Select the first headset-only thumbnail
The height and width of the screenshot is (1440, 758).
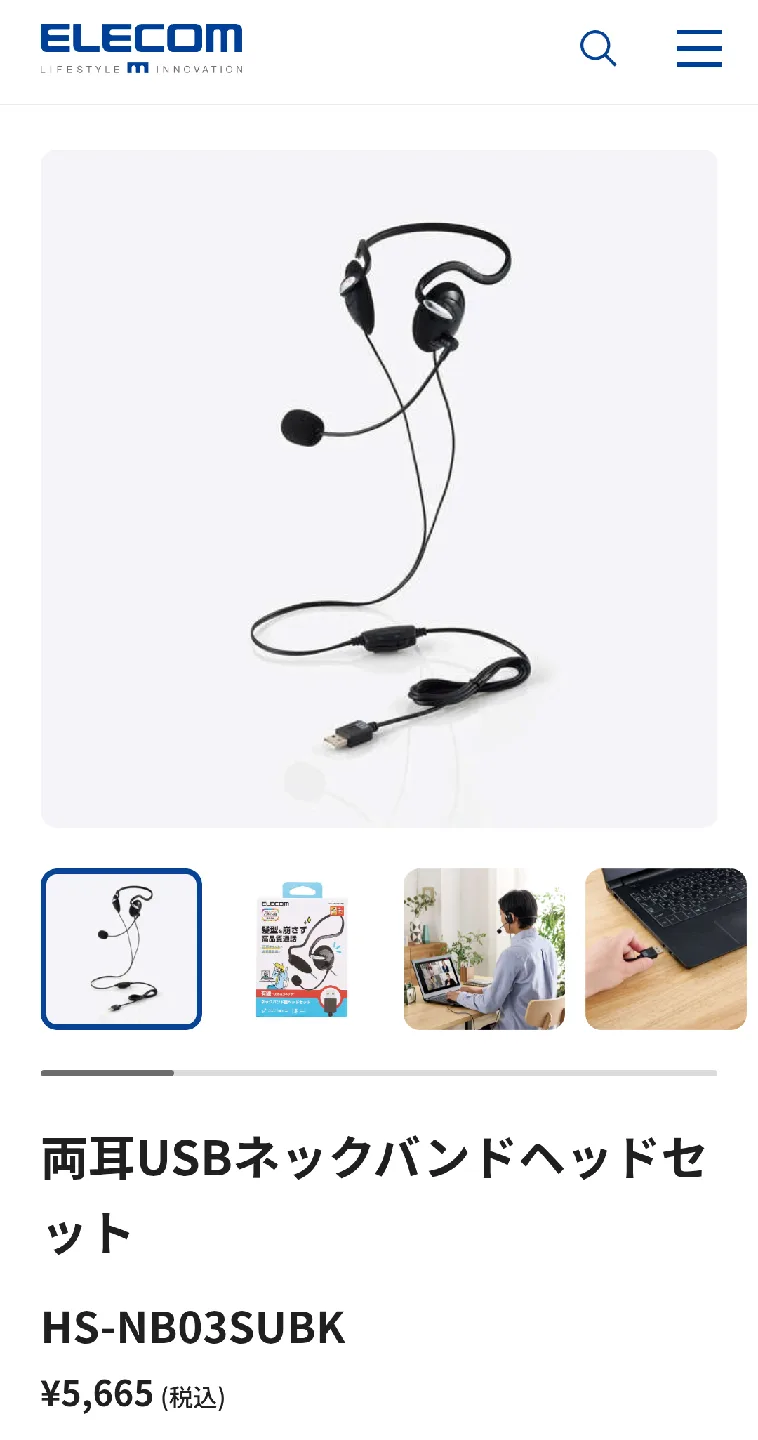click(121, 948)
